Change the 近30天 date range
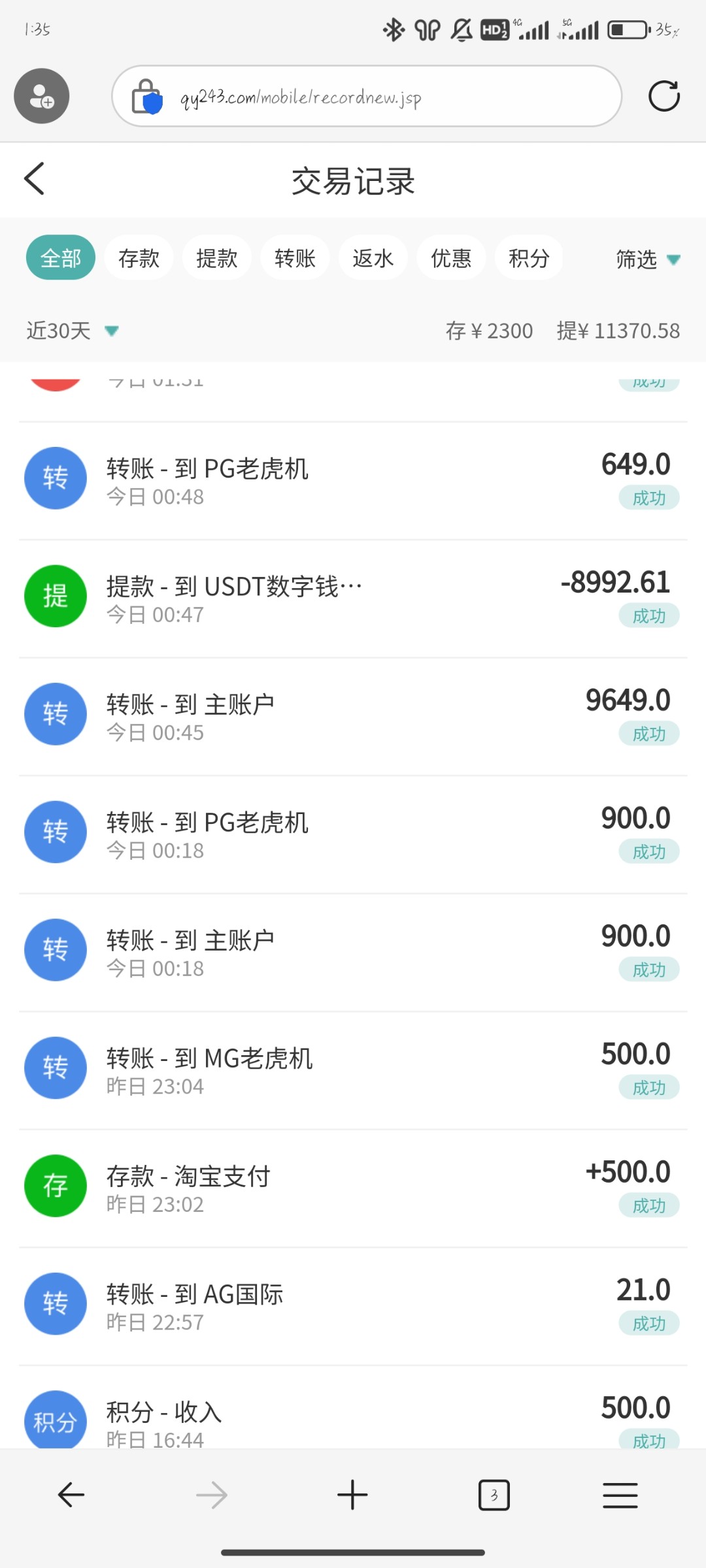Viewport: 706px width, 1568px height. pyautogui.click(x=72, y=331)
